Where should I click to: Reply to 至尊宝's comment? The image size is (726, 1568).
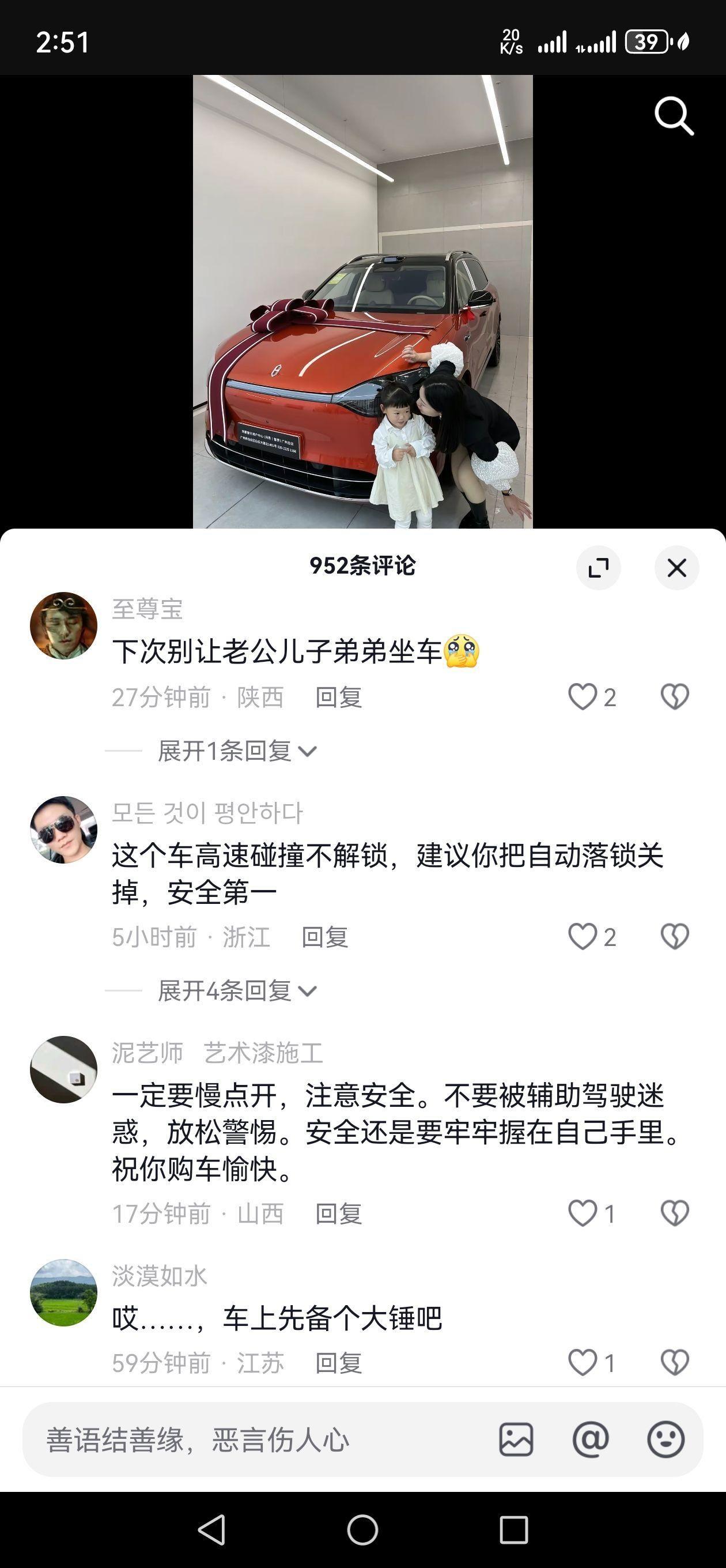coord(338,697)
